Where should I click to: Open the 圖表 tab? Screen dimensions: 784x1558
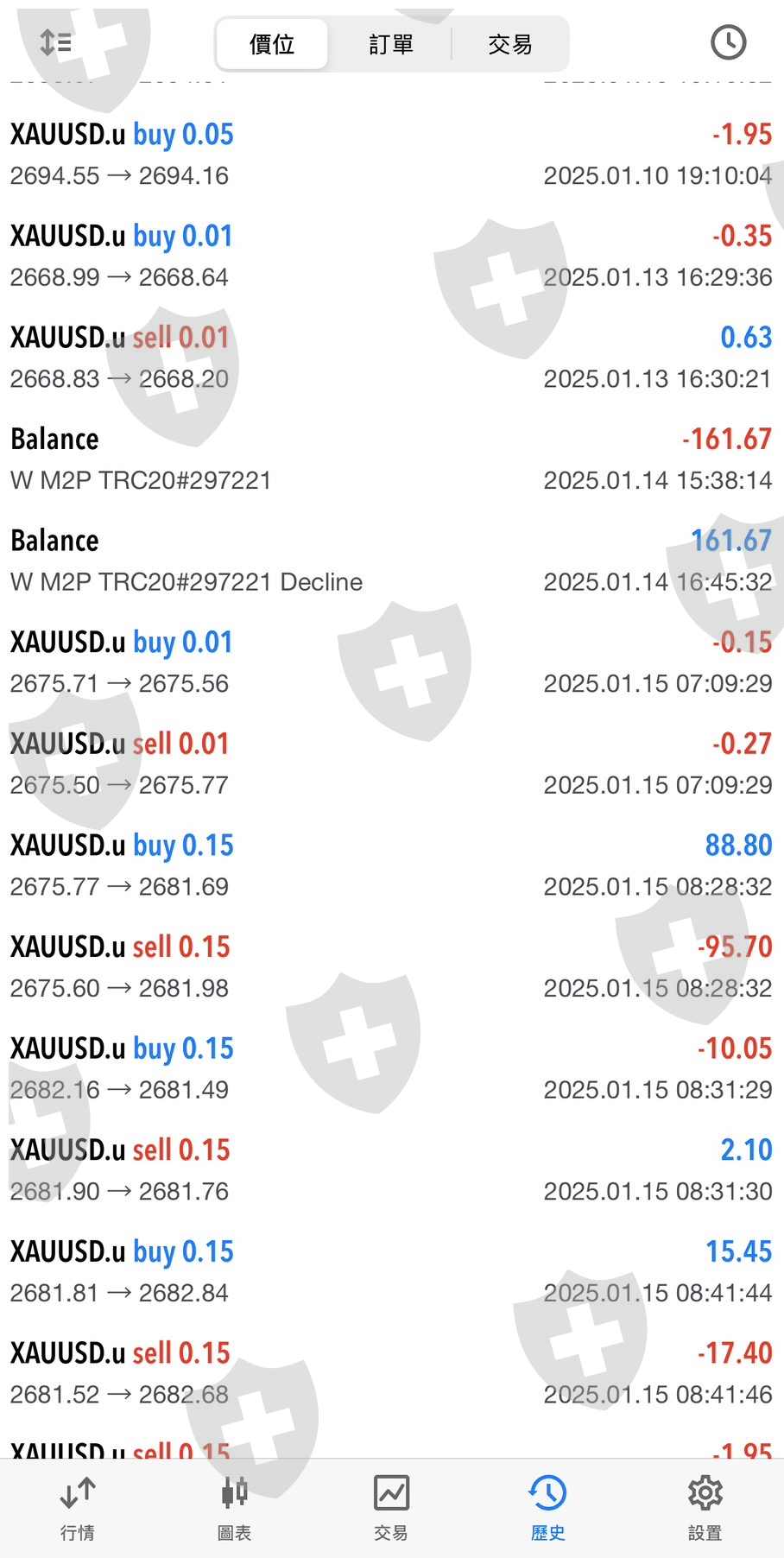(x=234, y=1508)
